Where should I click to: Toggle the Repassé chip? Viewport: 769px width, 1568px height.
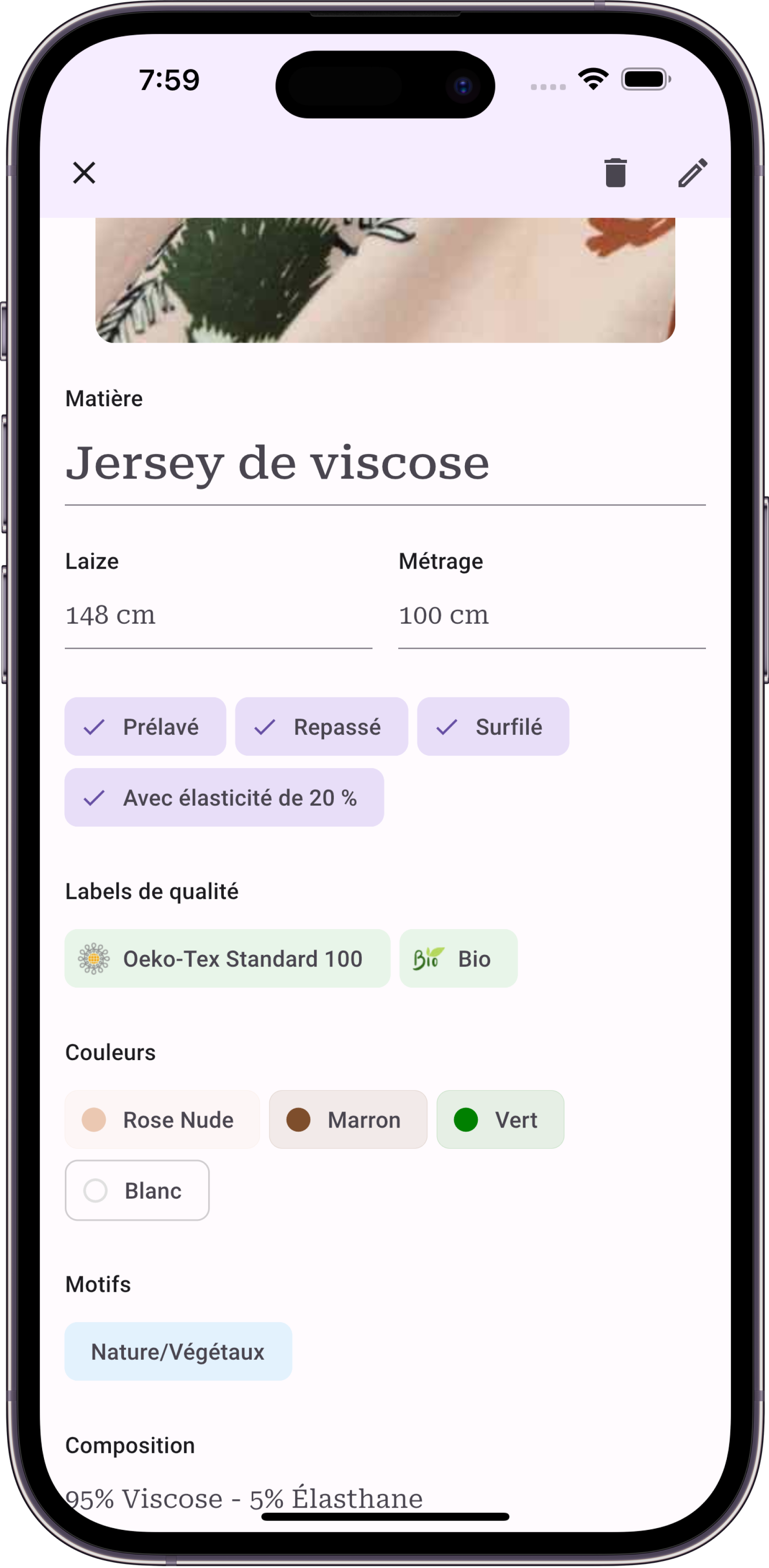(321, 727)
